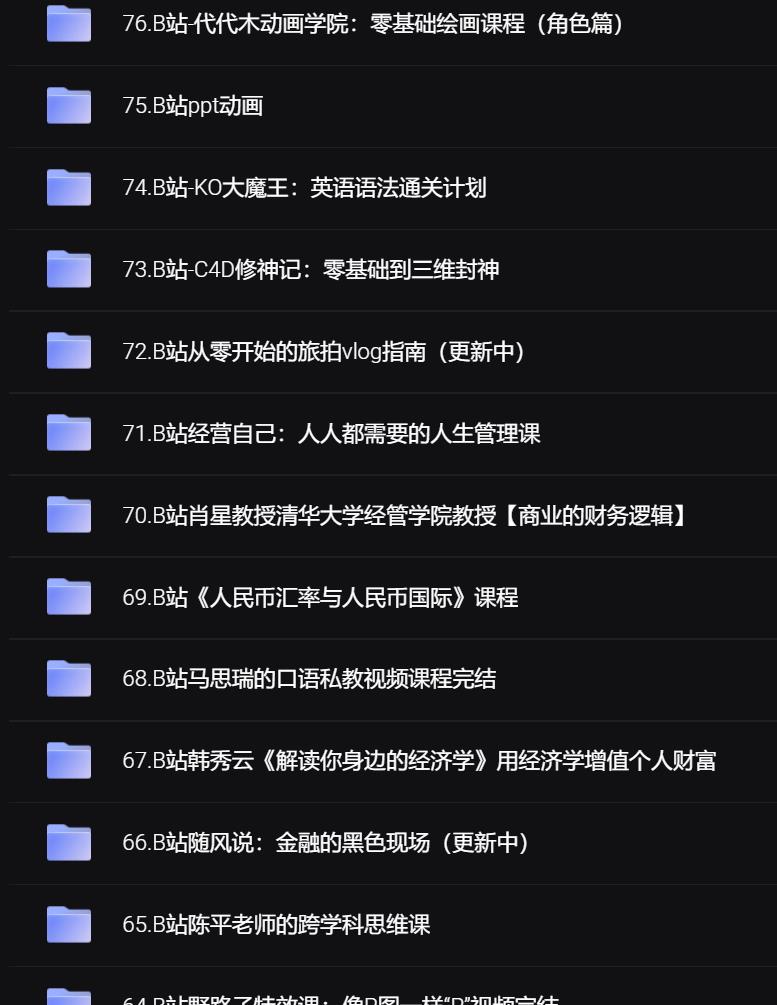Open the 75.B站ppt动画 folder
The image size is (777, 1005).
pos(193,106)
